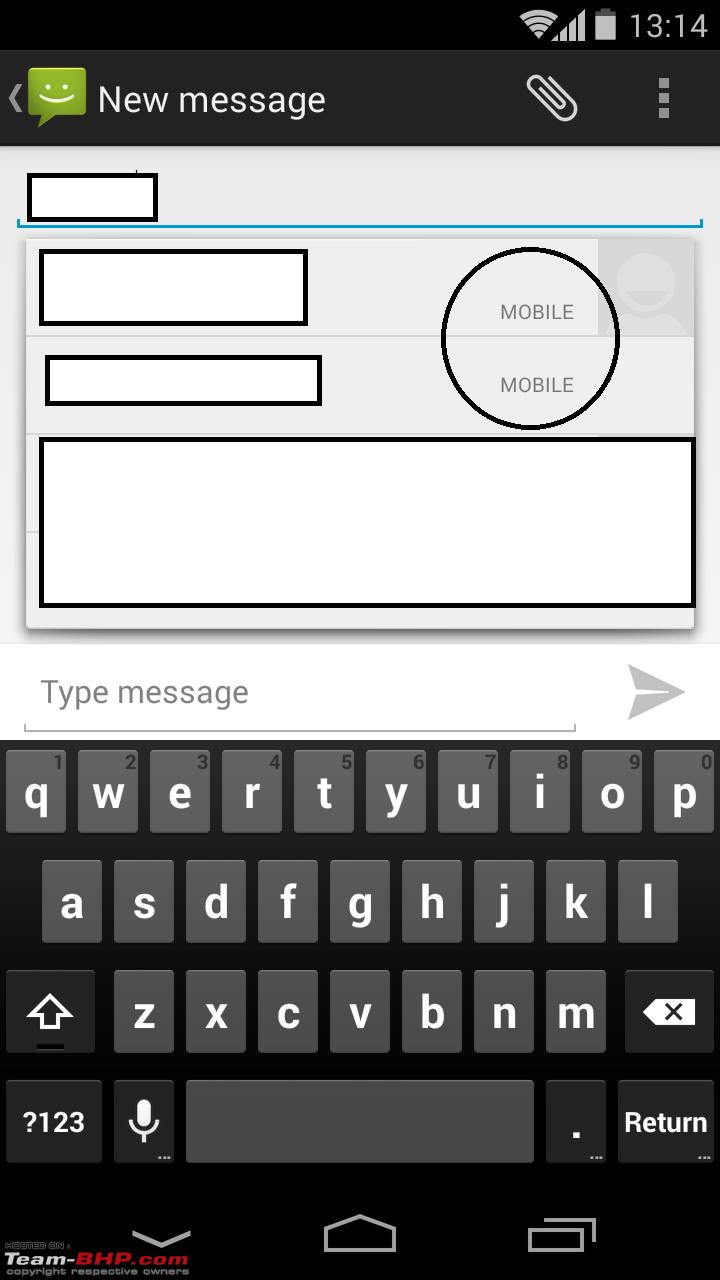
Task: Tap the space bar
Action: click(x=360, y=1122)
